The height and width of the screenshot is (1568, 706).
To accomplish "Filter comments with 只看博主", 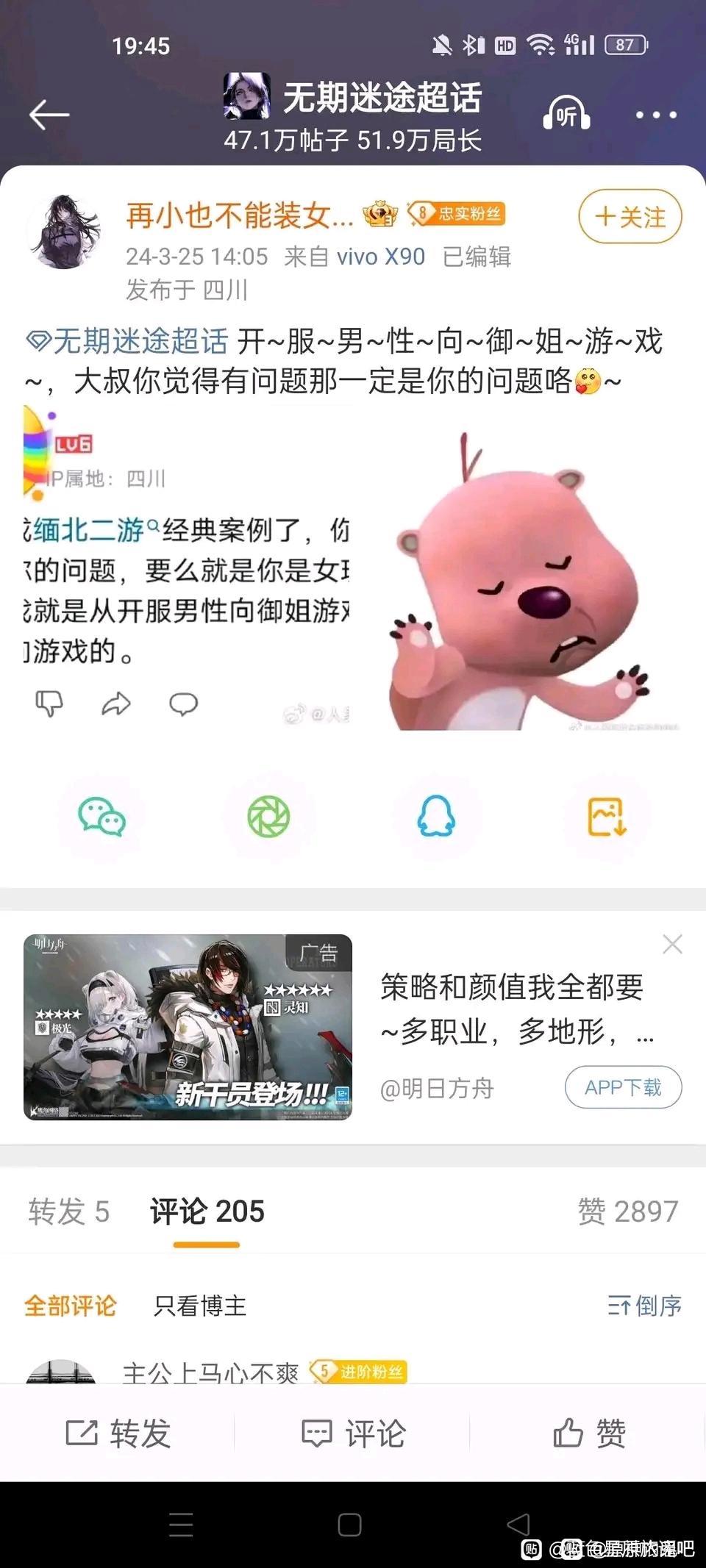I will (x=200, y=1306).
